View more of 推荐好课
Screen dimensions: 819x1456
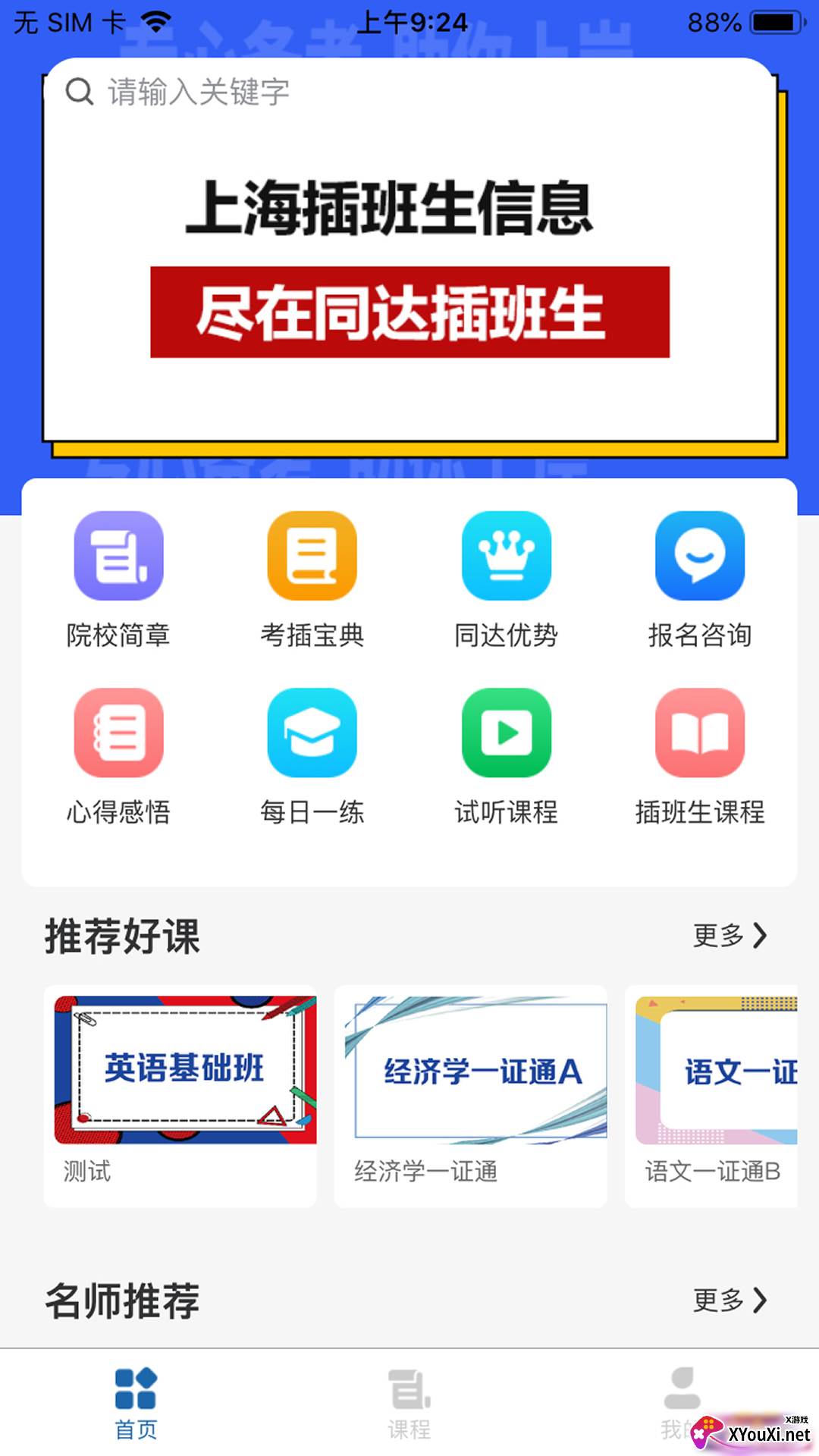[x=730, y=936]
